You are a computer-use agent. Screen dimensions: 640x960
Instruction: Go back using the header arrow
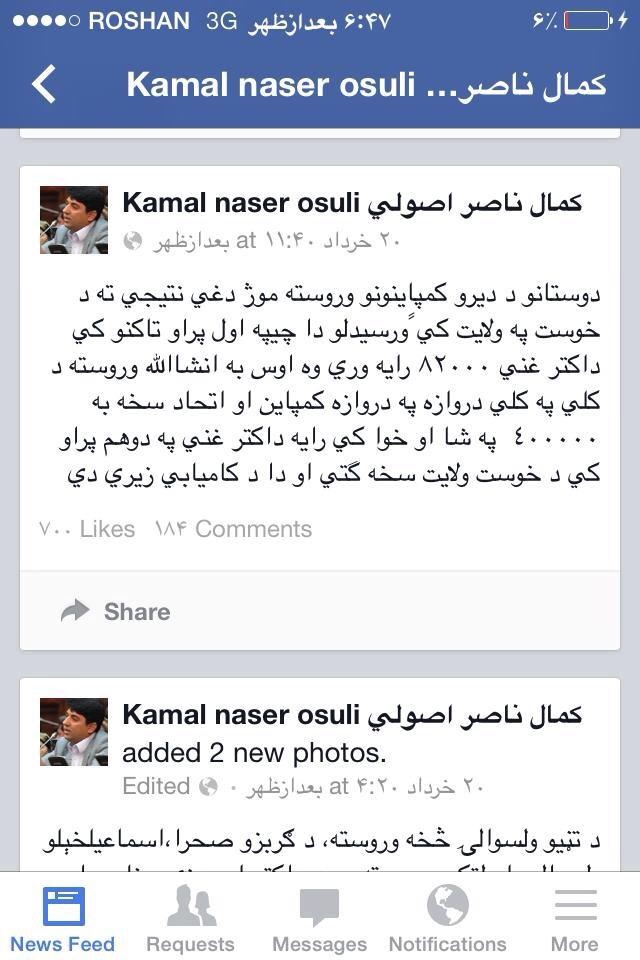(x=44, y=84)
